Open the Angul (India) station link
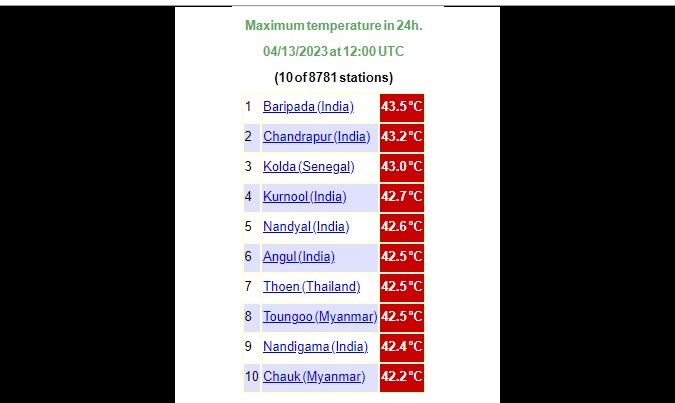 299,257
